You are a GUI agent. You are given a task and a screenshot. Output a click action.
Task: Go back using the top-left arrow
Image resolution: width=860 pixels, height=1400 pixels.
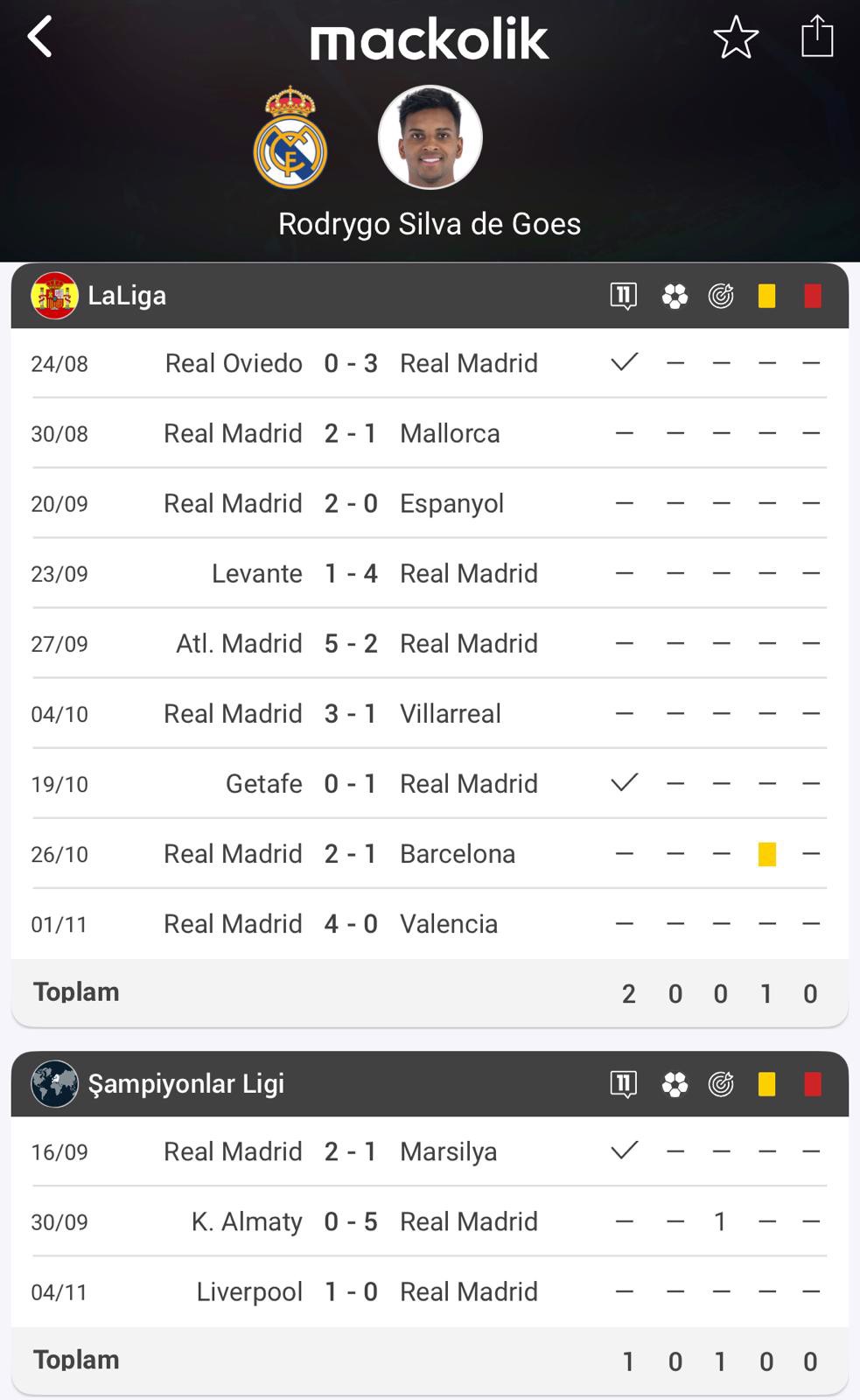40,38
